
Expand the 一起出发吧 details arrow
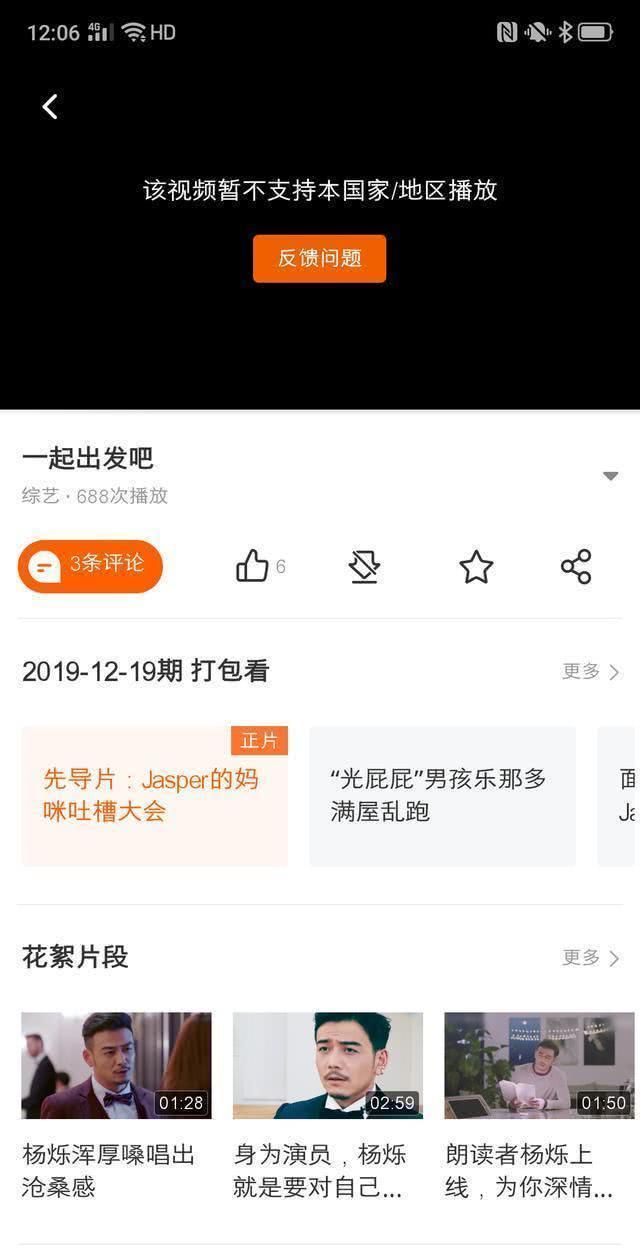[x=610, y=476]
